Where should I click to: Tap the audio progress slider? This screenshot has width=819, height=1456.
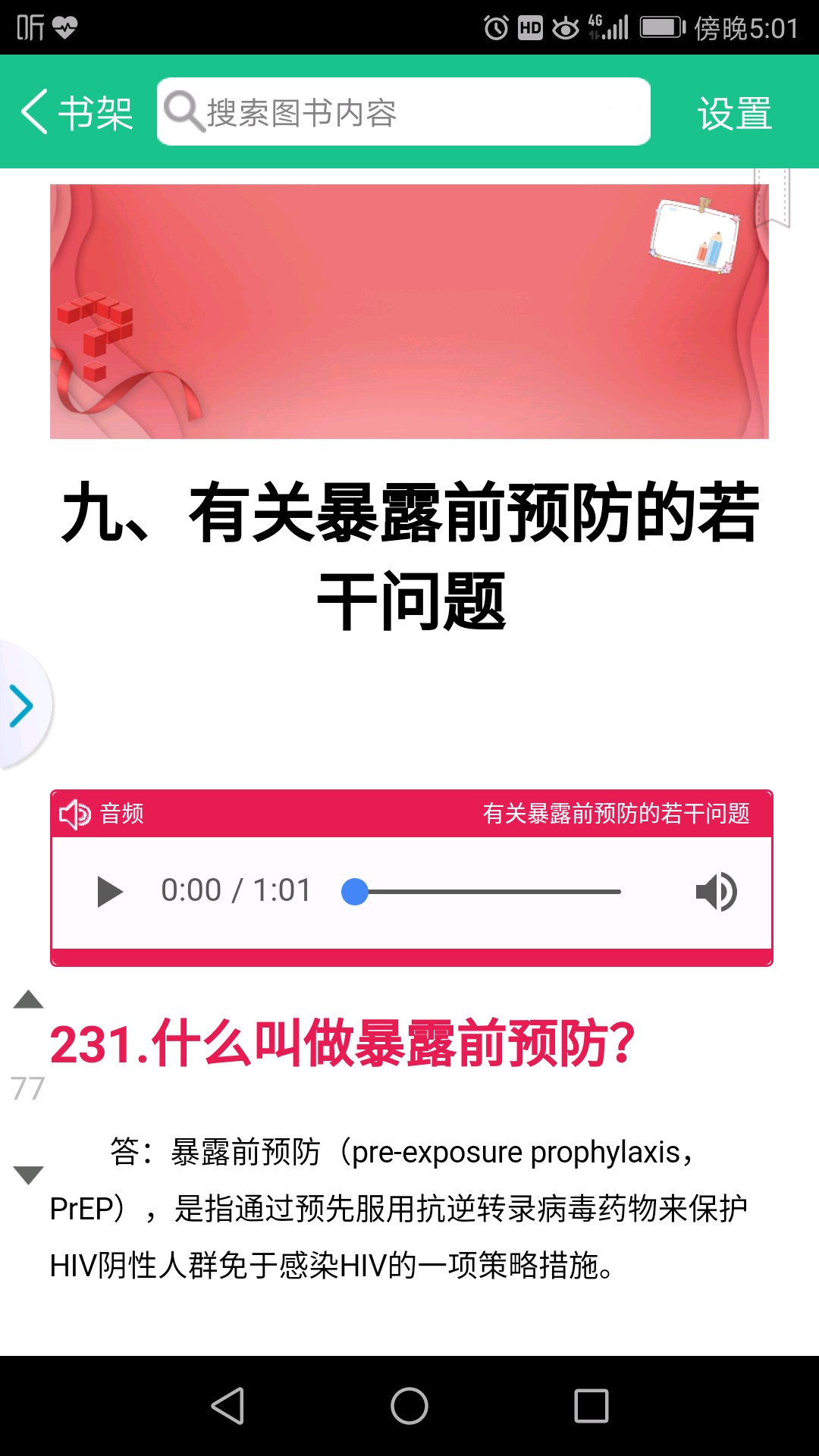pyautogui.click(x=485, y=892)
